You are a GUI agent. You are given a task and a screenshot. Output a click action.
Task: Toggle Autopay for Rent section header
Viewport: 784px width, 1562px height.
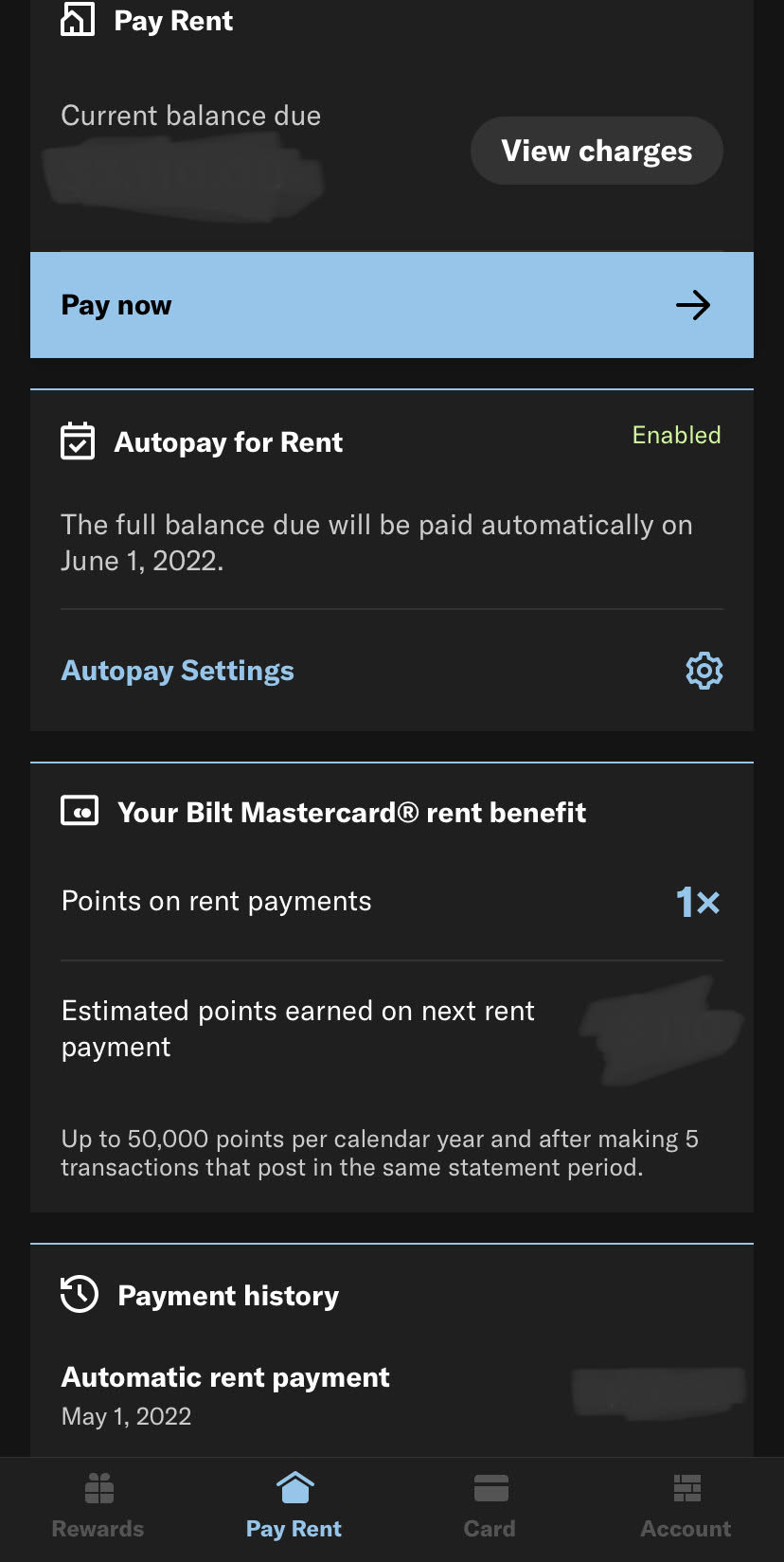228,441
